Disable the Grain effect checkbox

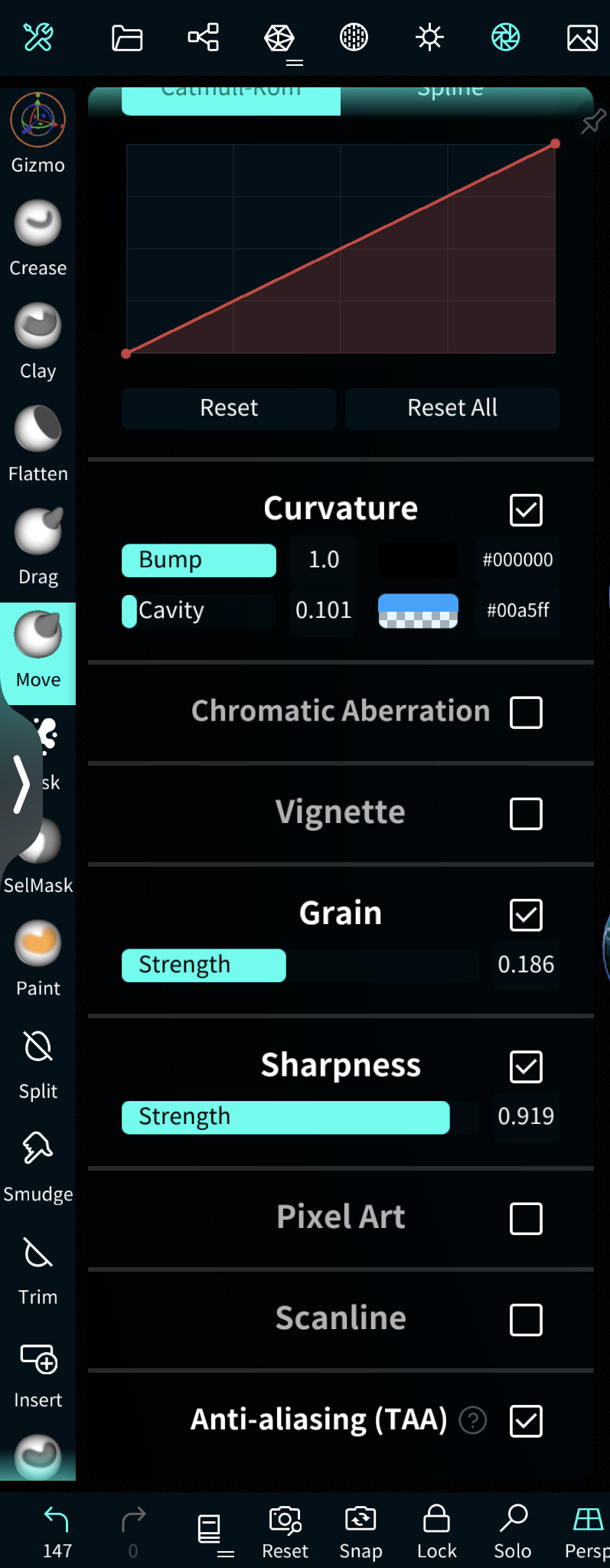tap(526, 914)
